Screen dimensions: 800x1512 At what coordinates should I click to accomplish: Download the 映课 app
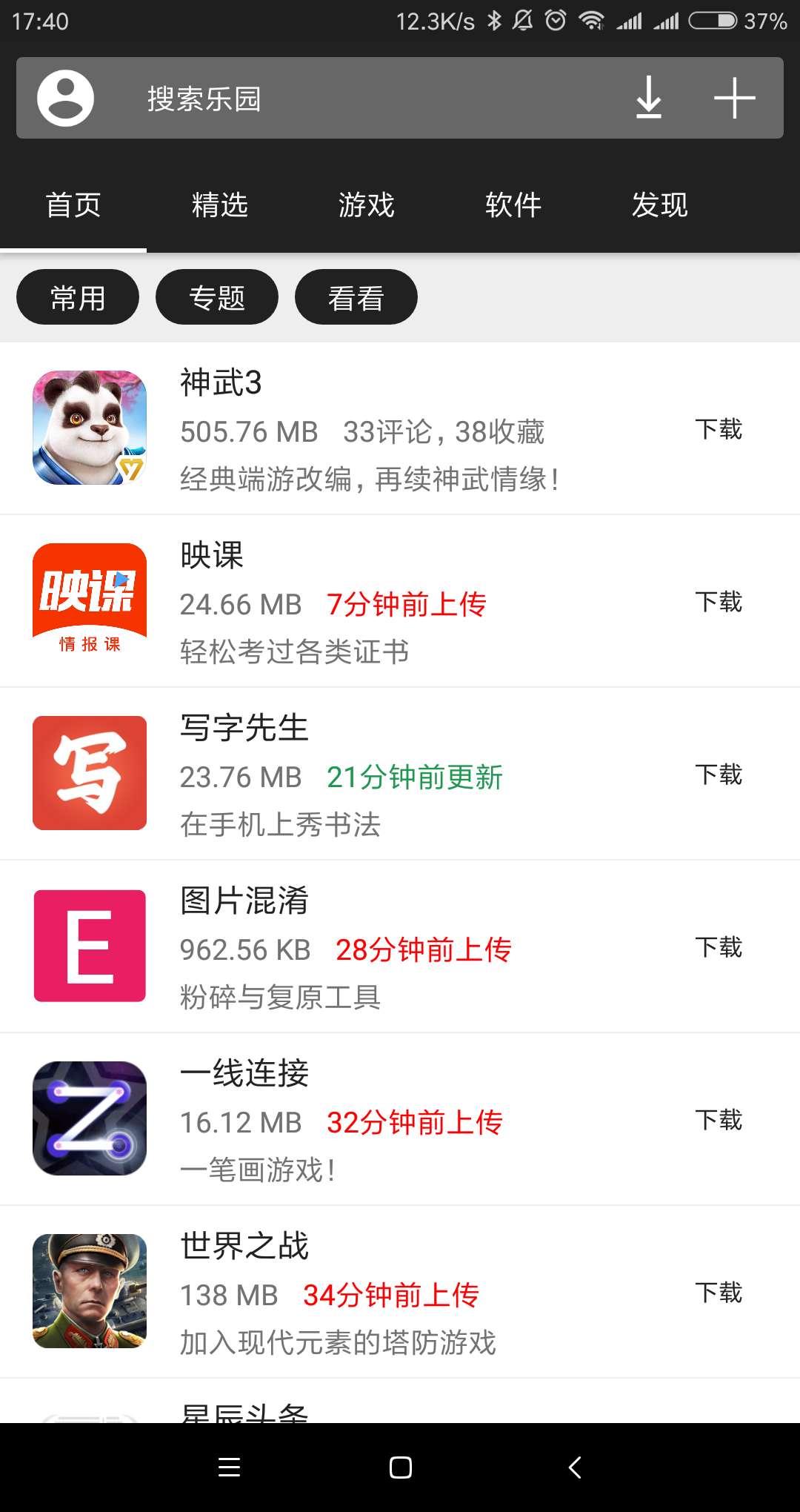(718, 602)
